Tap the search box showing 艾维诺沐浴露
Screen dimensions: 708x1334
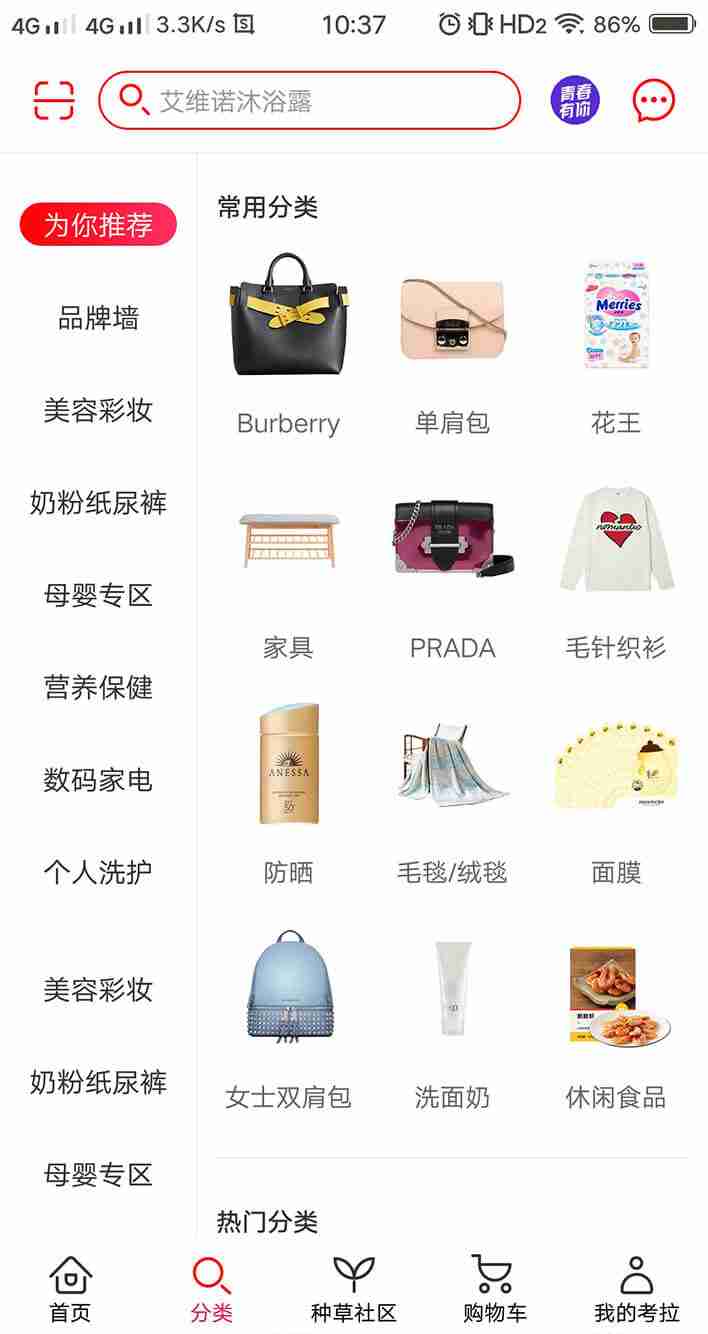(x=310, y=100)
